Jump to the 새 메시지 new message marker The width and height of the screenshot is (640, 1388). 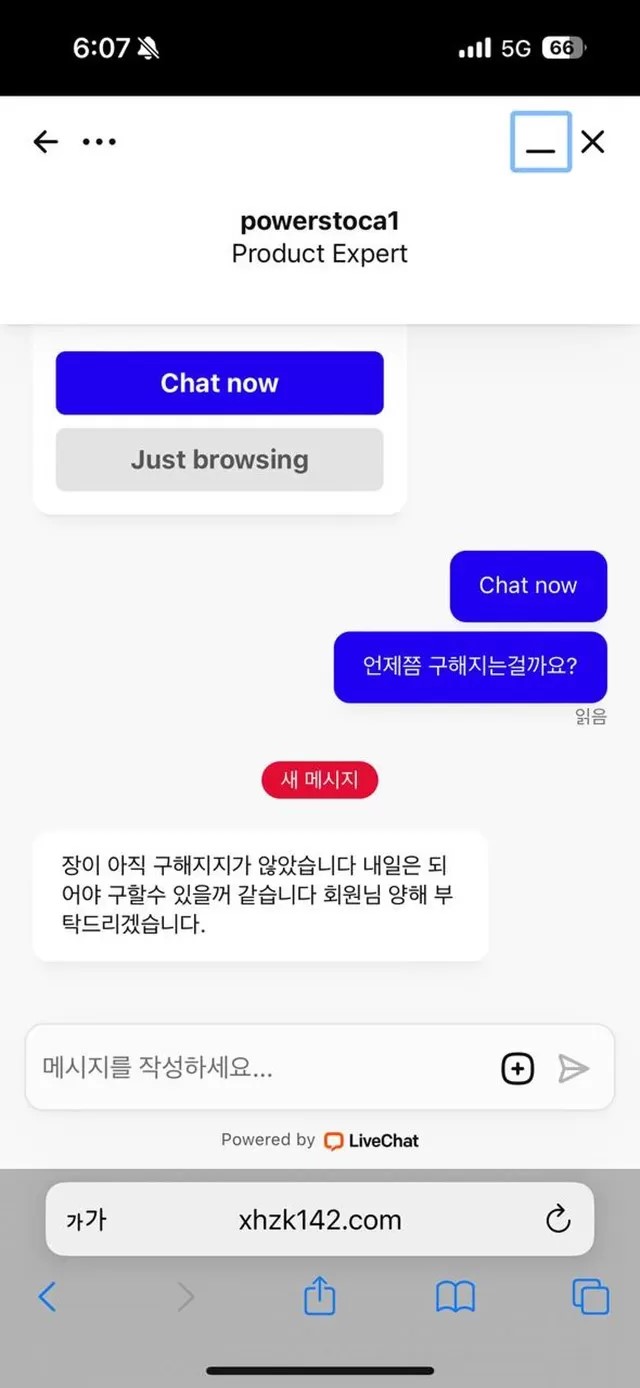[319, 780]
